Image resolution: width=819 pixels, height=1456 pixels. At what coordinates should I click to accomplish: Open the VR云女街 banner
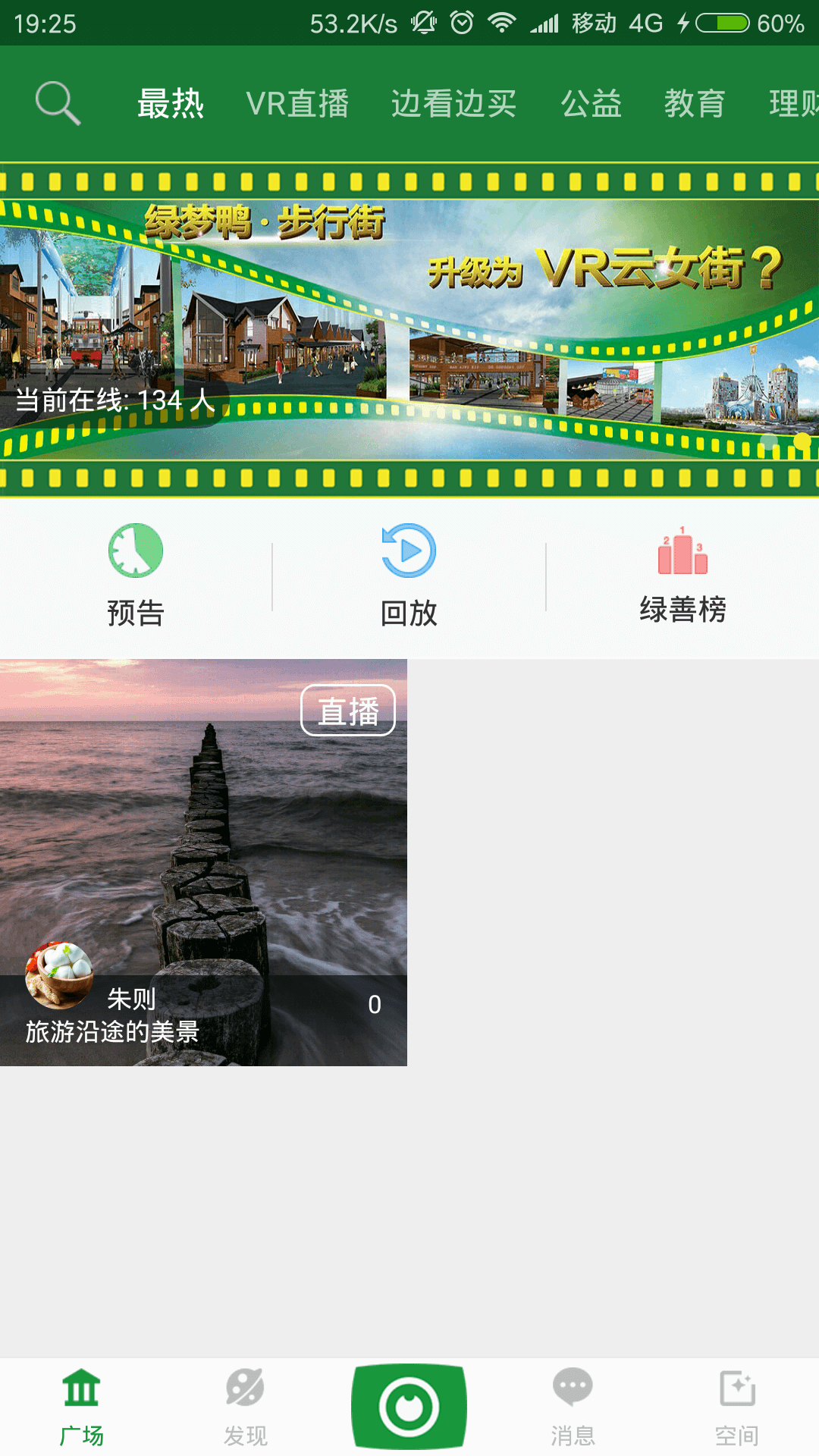409,330
